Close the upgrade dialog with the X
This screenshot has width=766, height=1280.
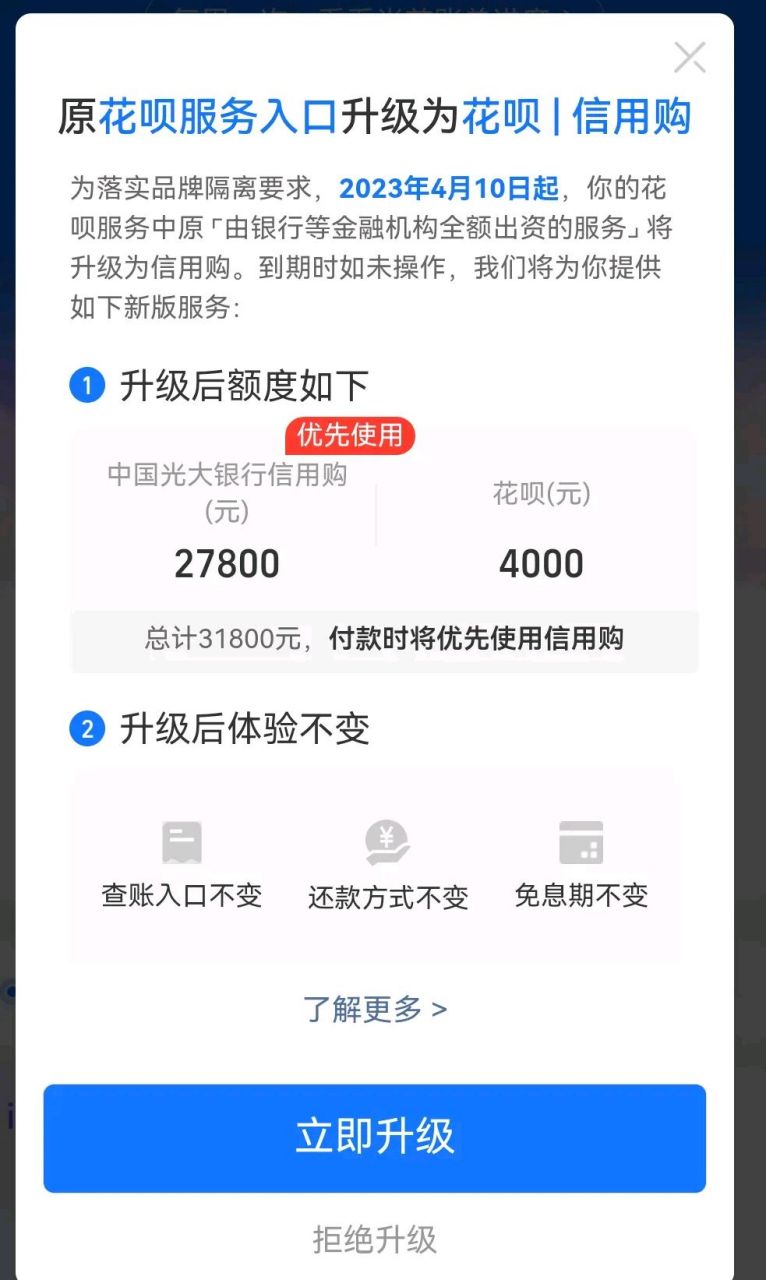tap(690, 58)
